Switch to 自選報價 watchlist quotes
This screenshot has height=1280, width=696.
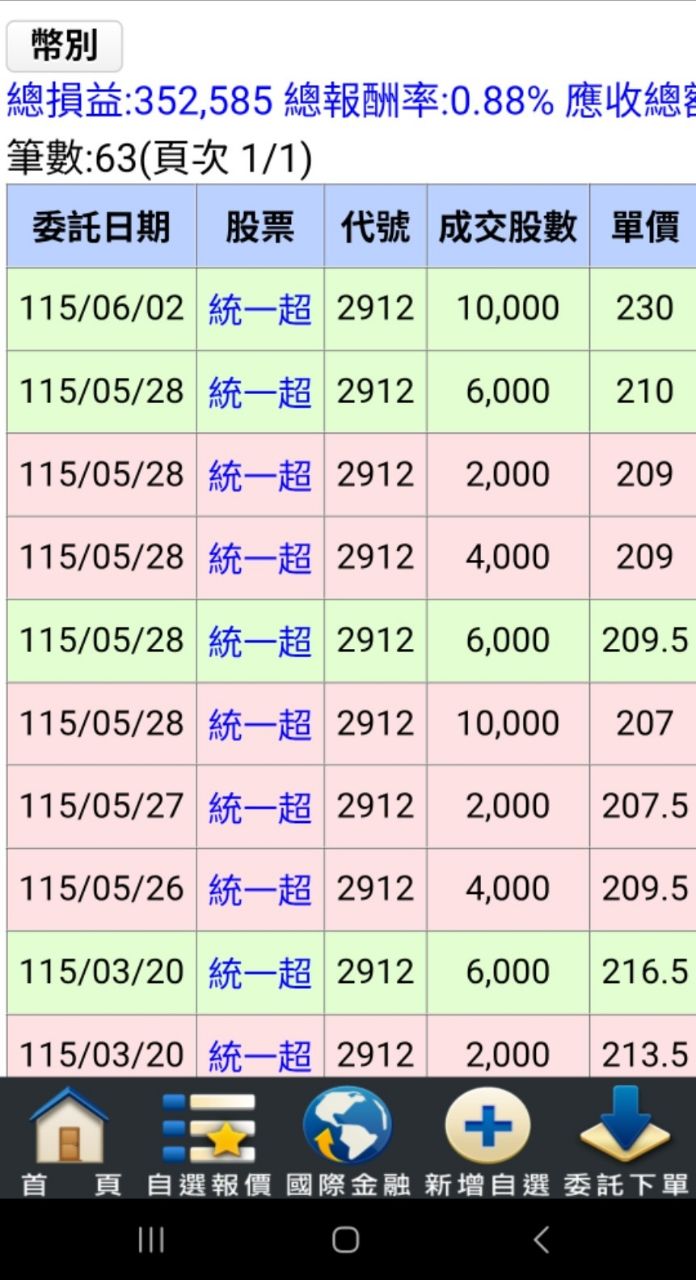coord(209,1140)
